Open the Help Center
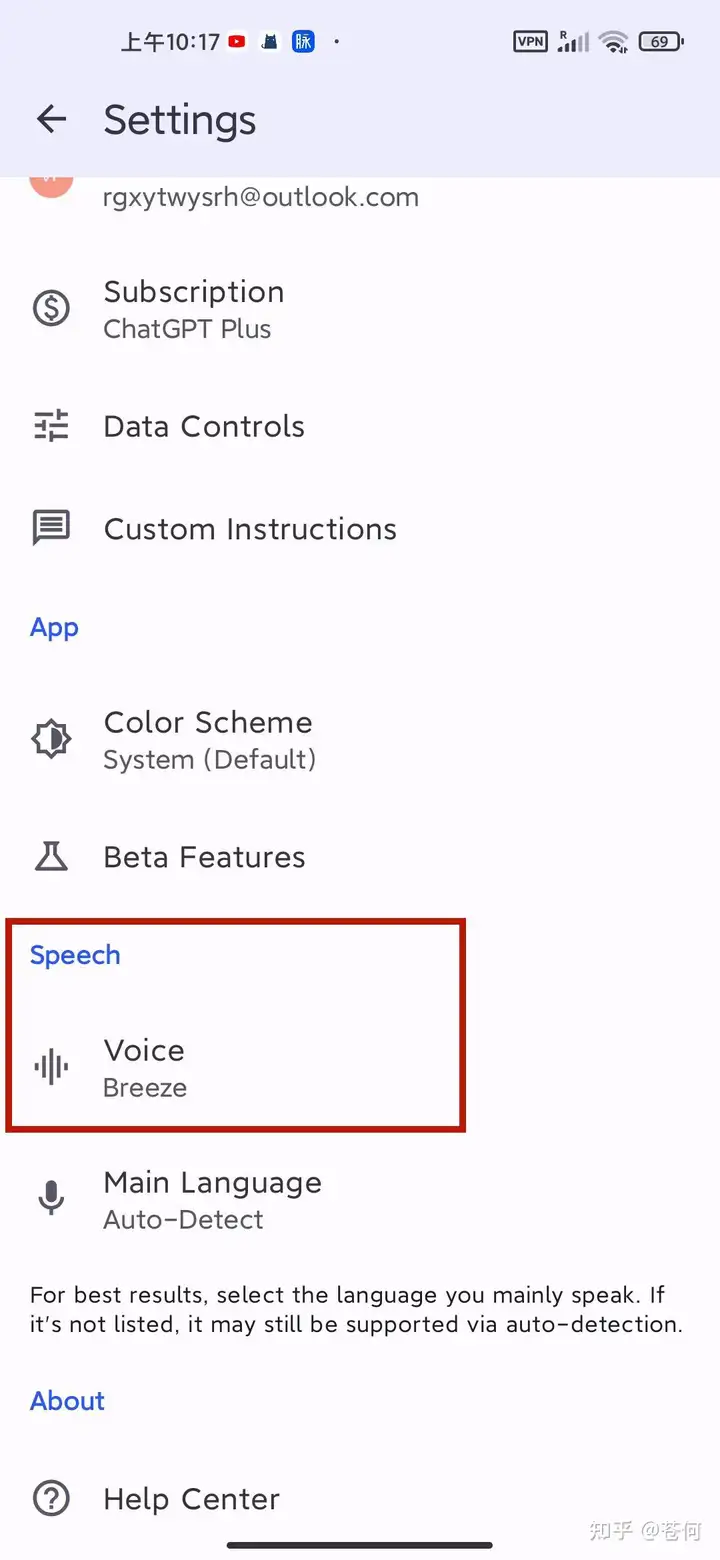The image size is (720, 1560). pyautogui.click(x=360, y=1499)
